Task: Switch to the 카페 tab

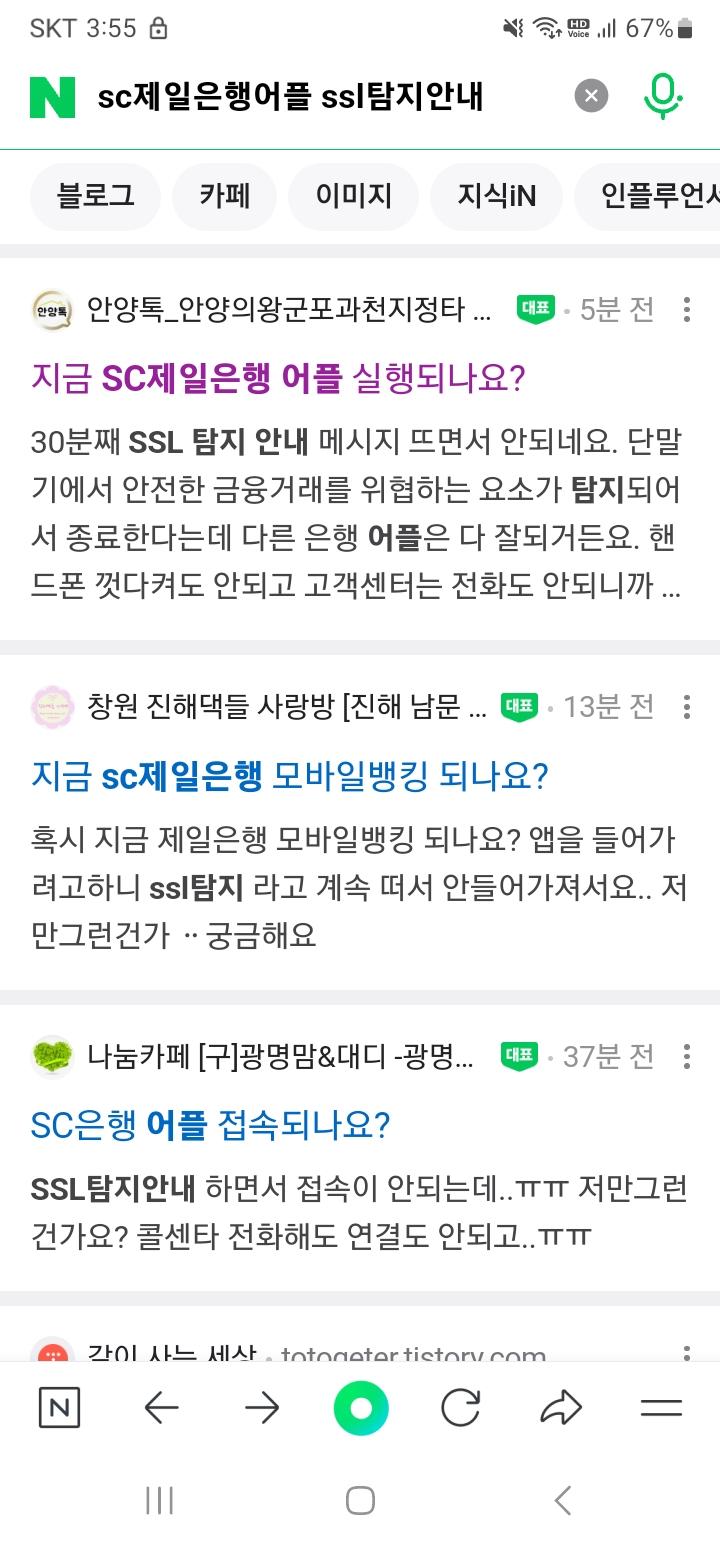Action: point(224,196)
